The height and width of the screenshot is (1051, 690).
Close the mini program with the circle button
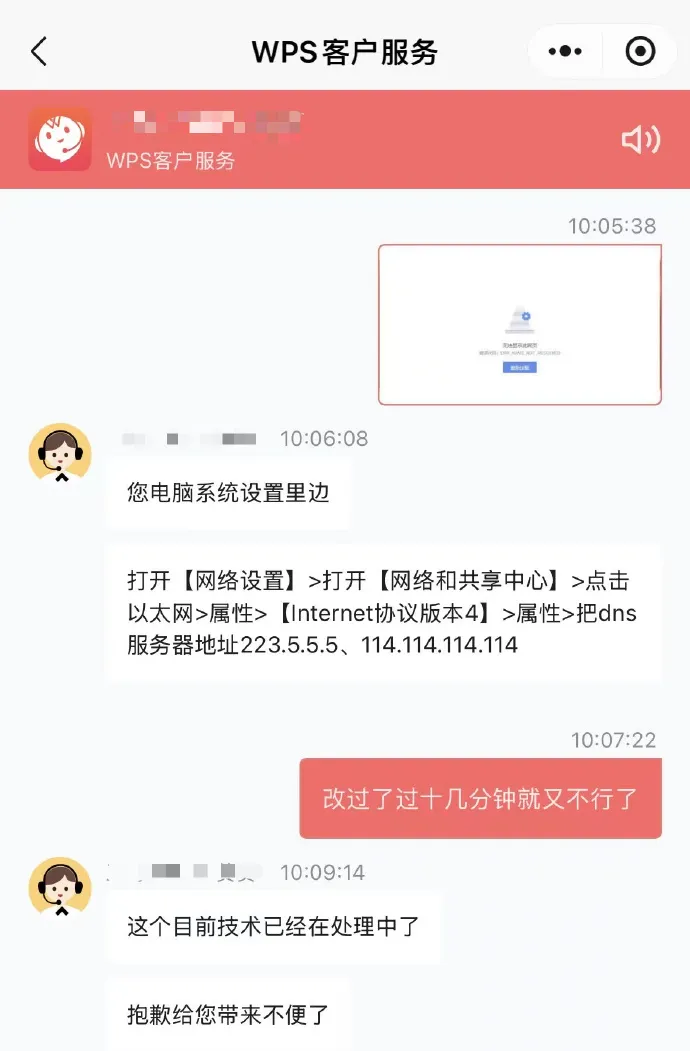(x=640, y=52)
